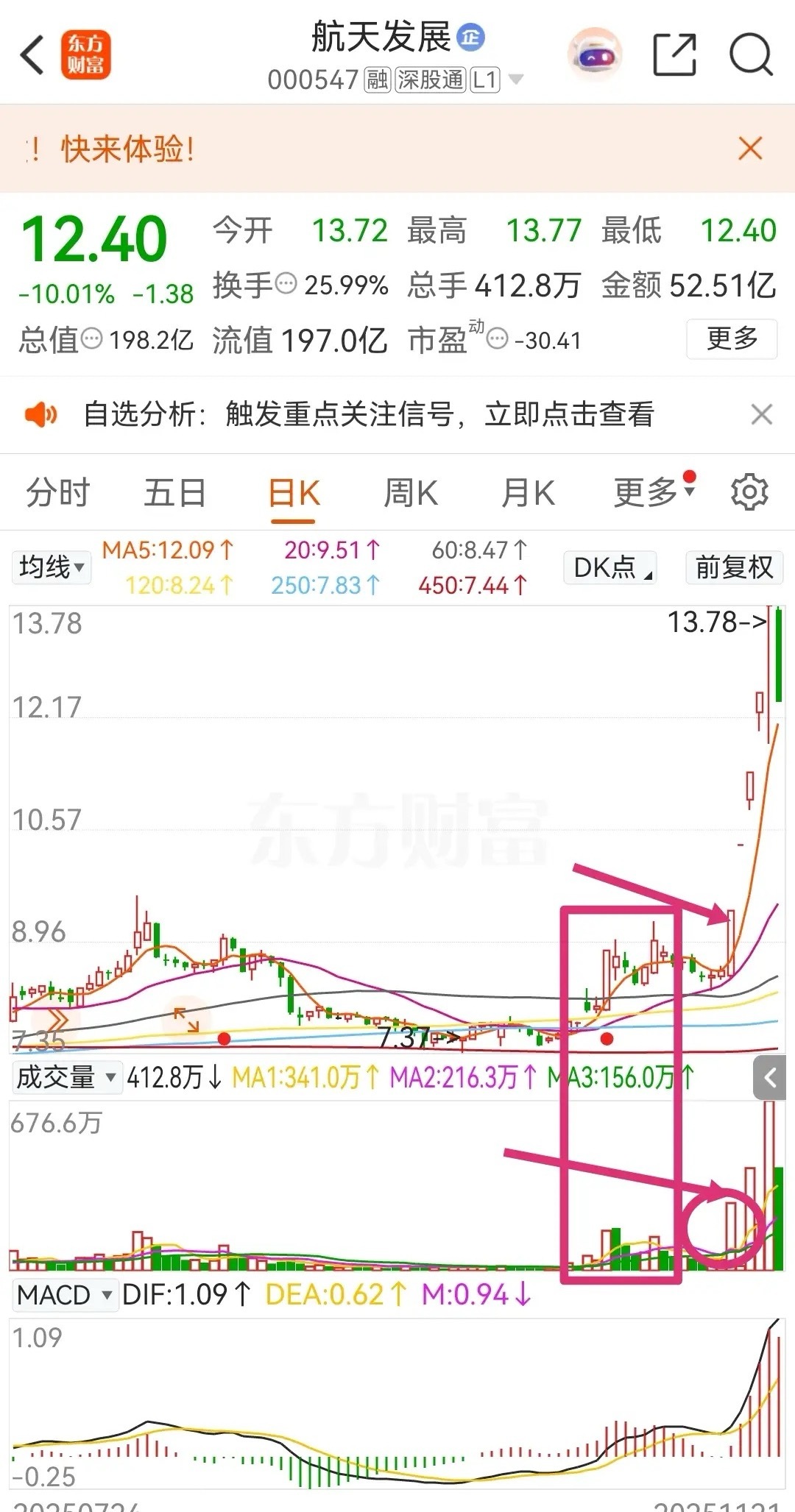
Task: Collapse the chart side handle arrow
Action: [770, 1079]
